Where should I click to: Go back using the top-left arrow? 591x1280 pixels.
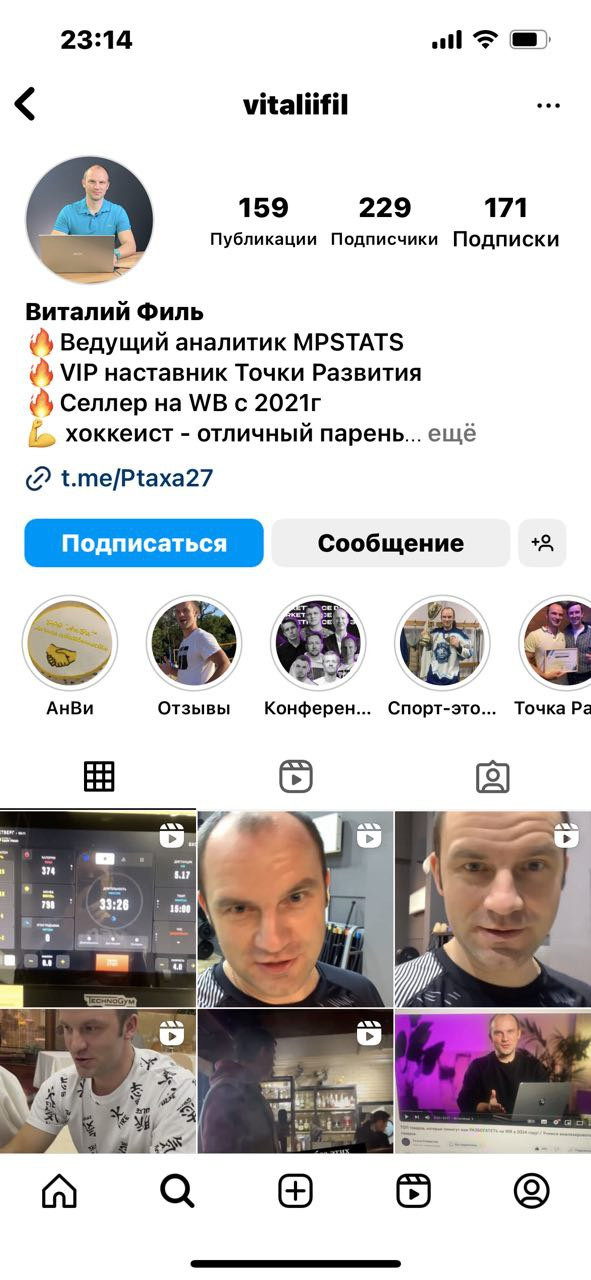(x=25, y=104)
